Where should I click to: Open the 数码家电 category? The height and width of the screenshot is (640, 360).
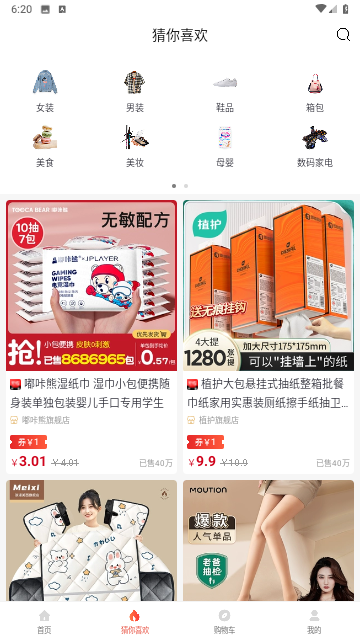pyautogui.click(x=315, y=146)
